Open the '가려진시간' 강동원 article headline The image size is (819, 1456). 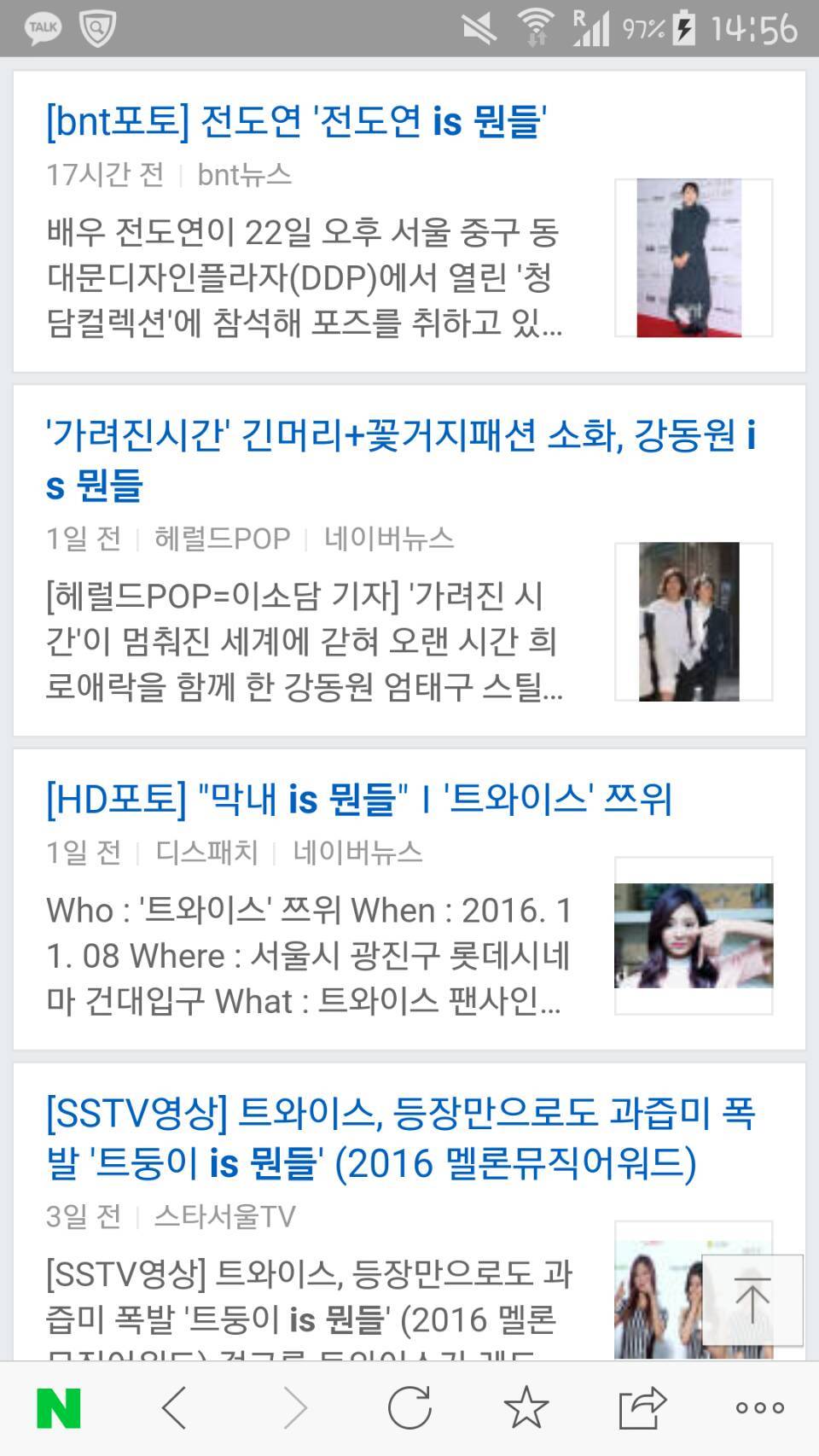click(x=401, y=459)
